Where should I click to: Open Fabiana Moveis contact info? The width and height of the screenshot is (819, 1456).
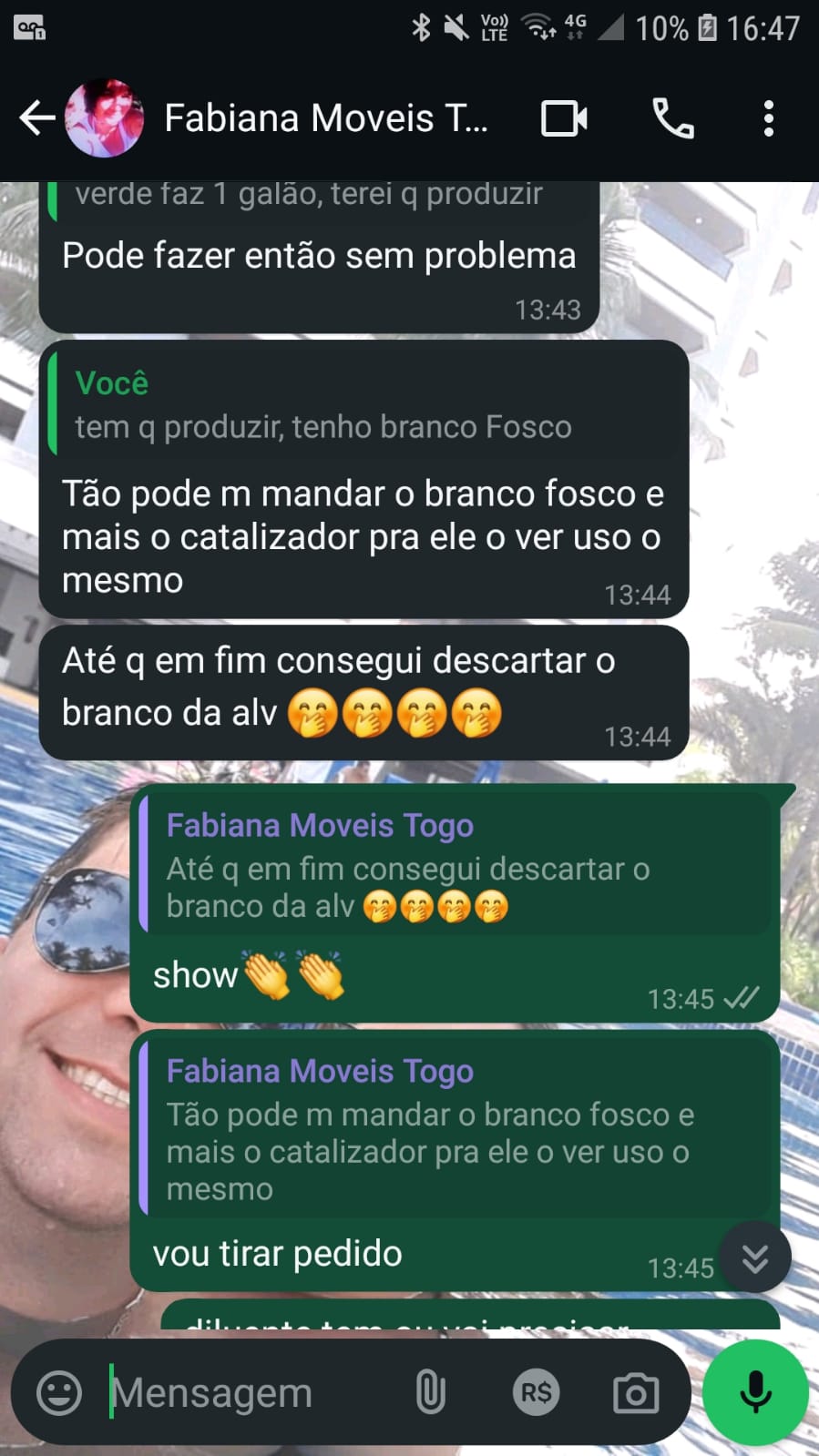[x=325, y=118]
